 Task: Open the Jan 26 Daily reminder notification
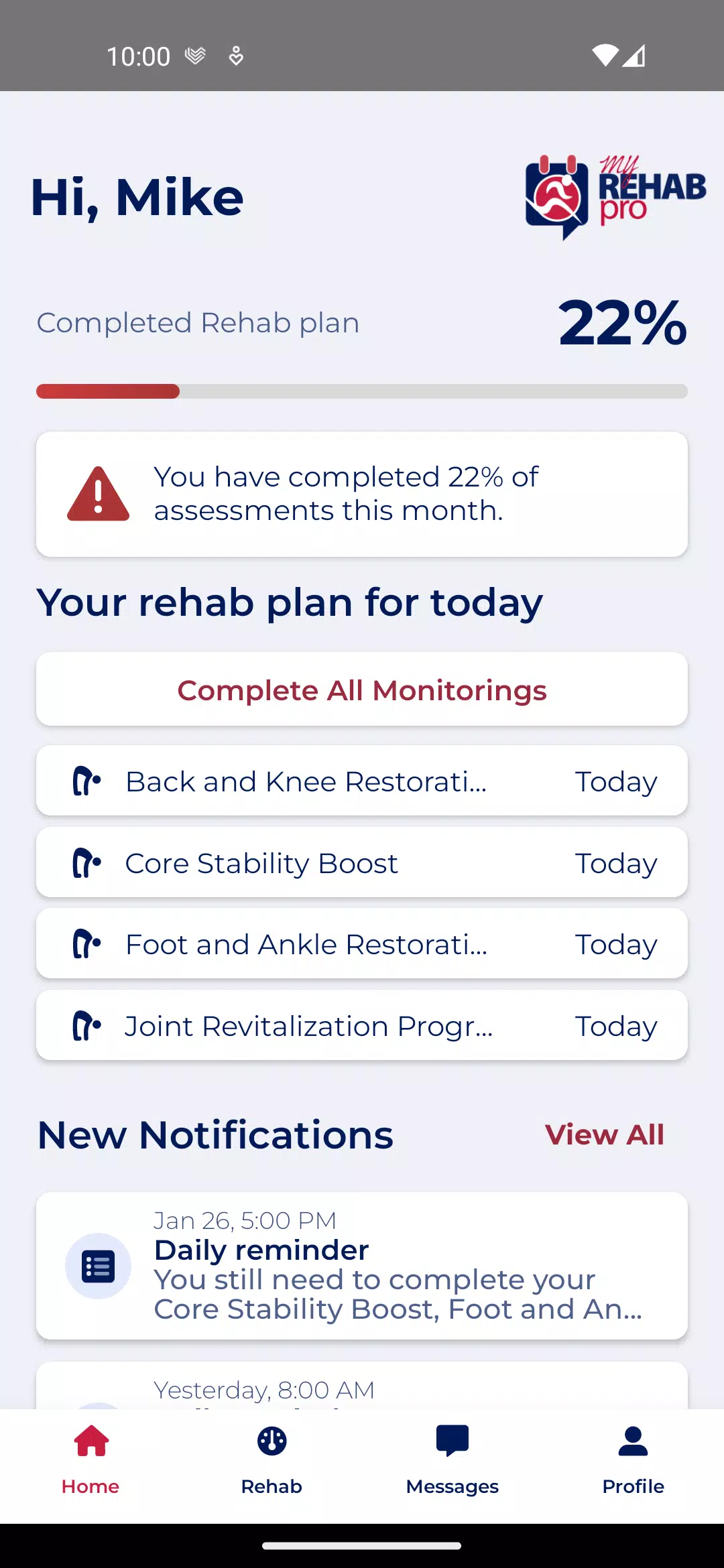(362, 1266)
